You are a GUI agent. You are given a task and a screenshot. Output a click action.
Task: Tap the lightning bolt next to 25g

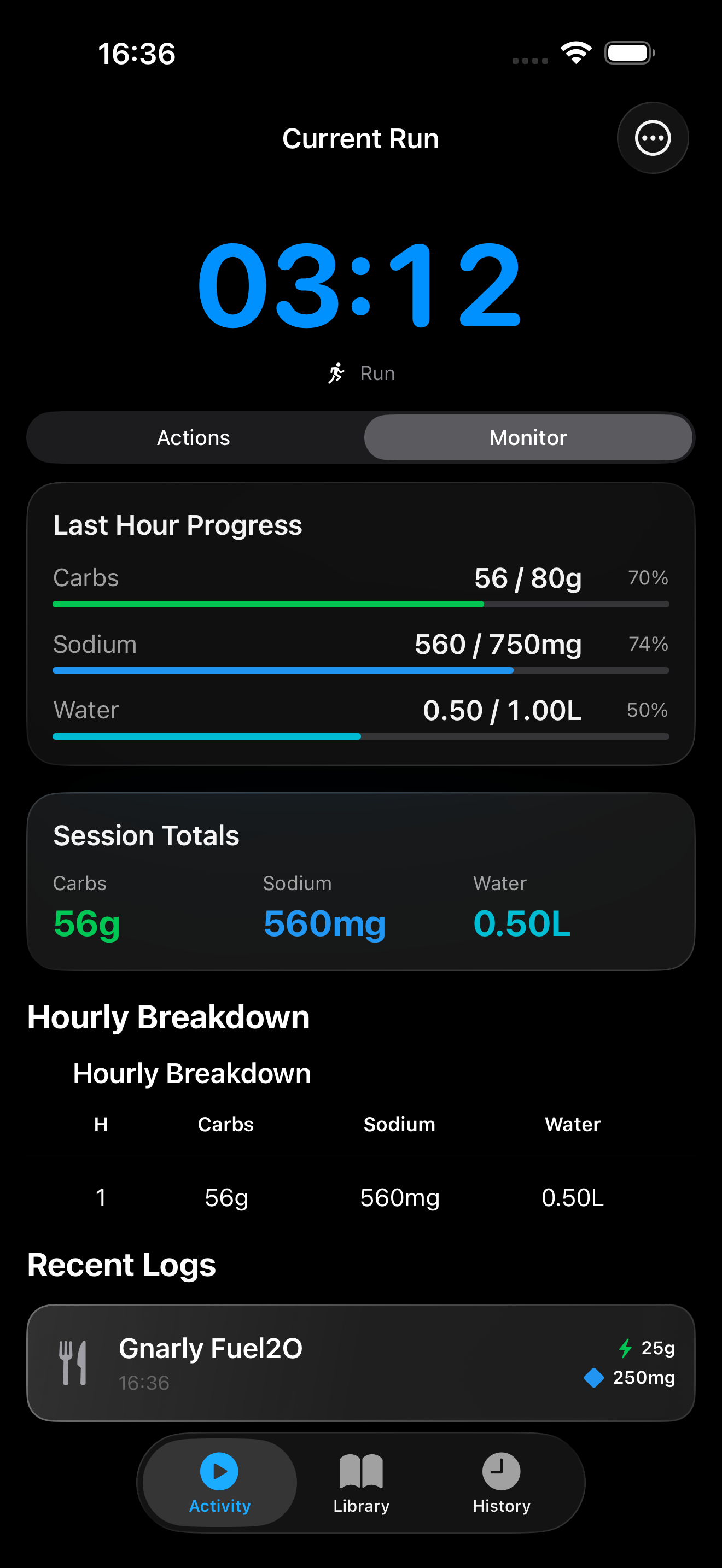(x=624, y=1348)
